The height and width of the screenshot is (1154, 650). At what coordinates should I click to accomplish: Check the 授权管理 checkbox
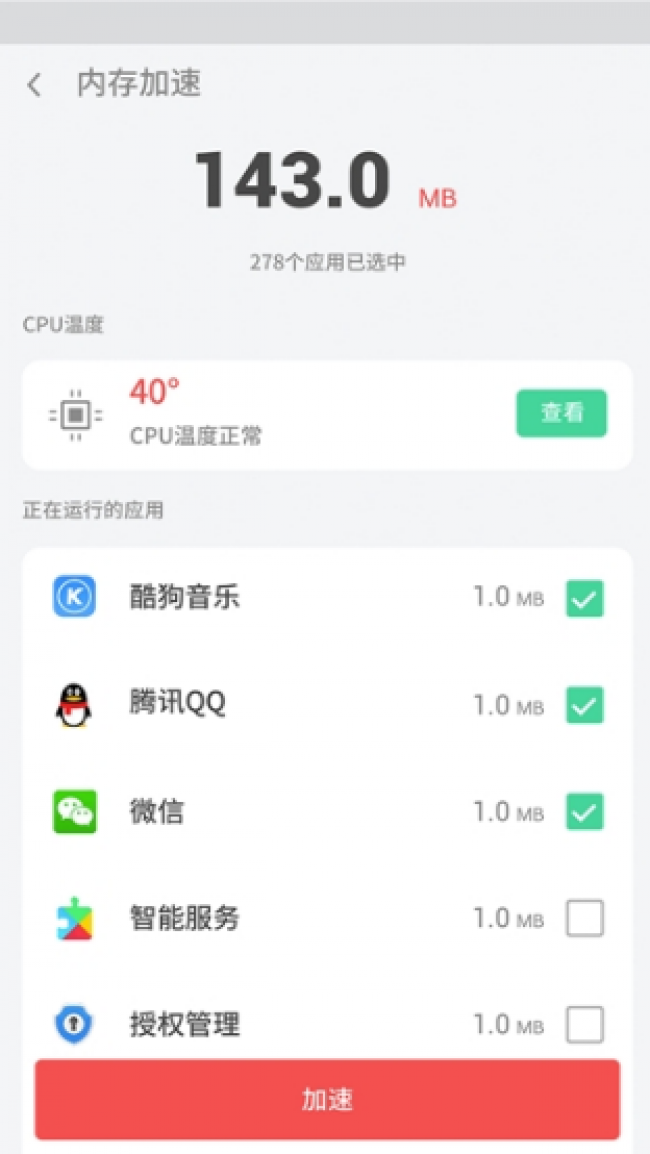click(x=584, y=1024)
